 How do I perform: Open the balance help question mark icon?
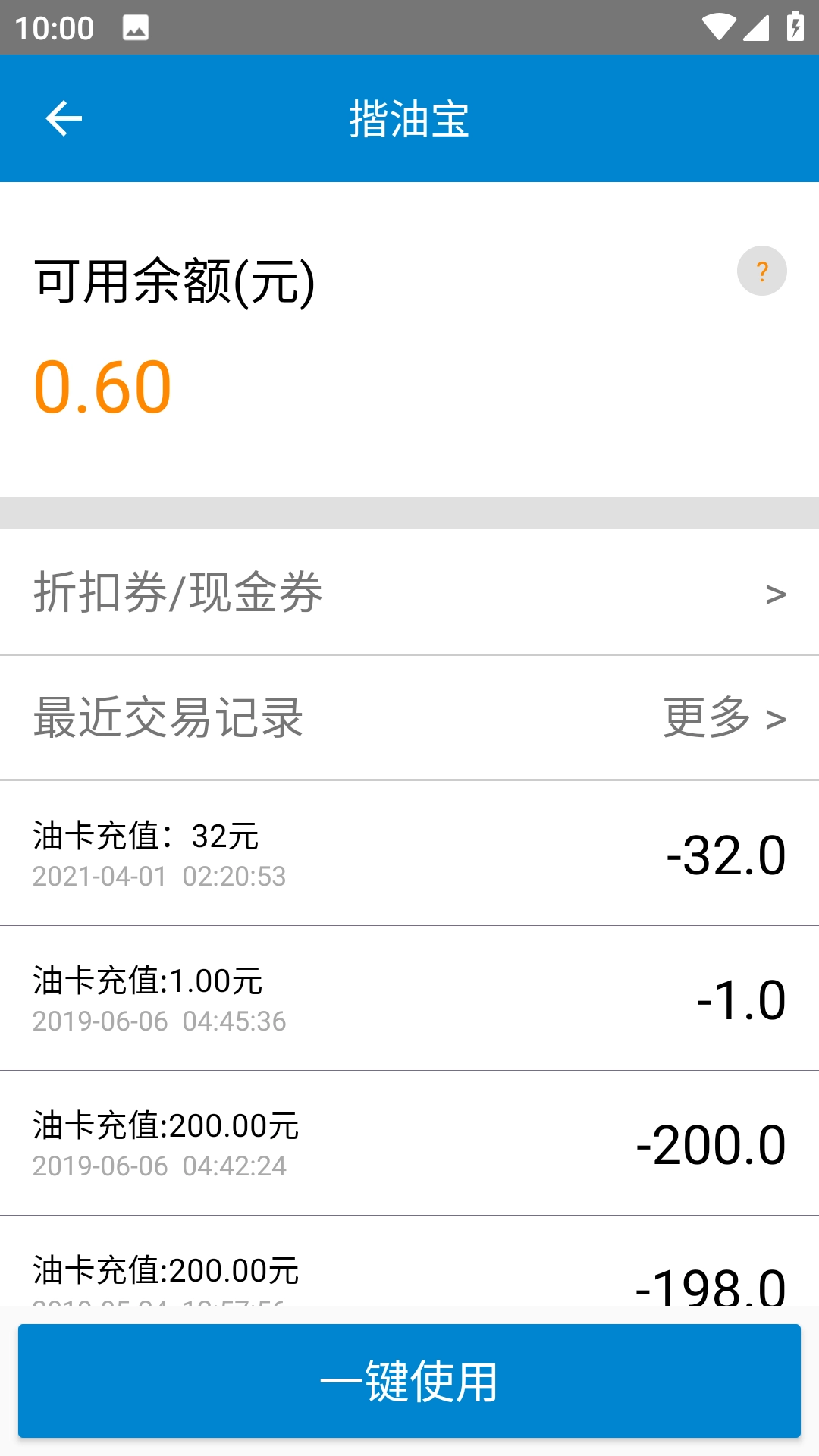pos(762,271)
